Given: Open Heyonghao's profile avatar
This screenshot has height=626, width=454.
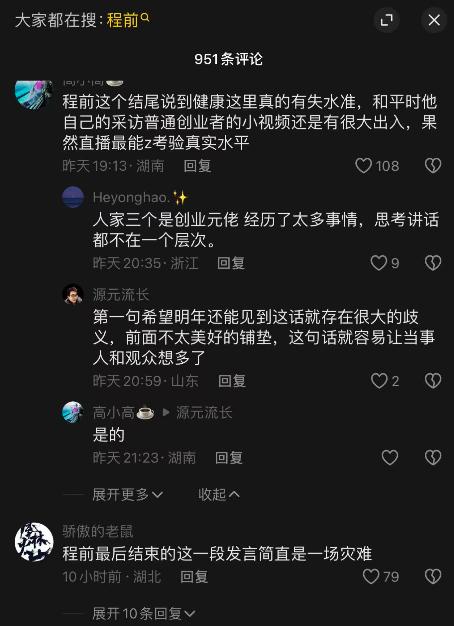Looking at the screenshot, I should (x=73, y=197).
